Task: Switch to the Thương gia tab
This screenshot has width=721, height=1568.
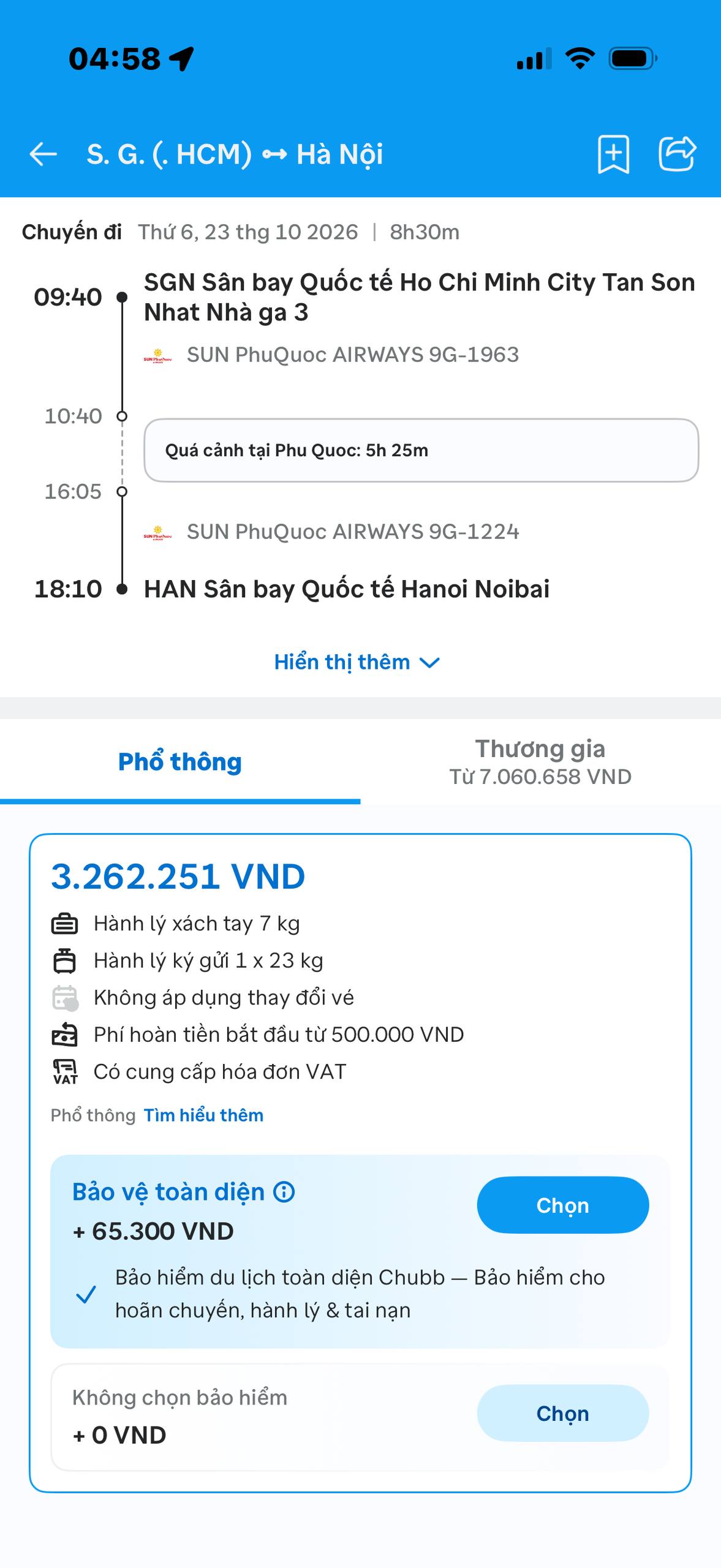Action: (540, 761)
